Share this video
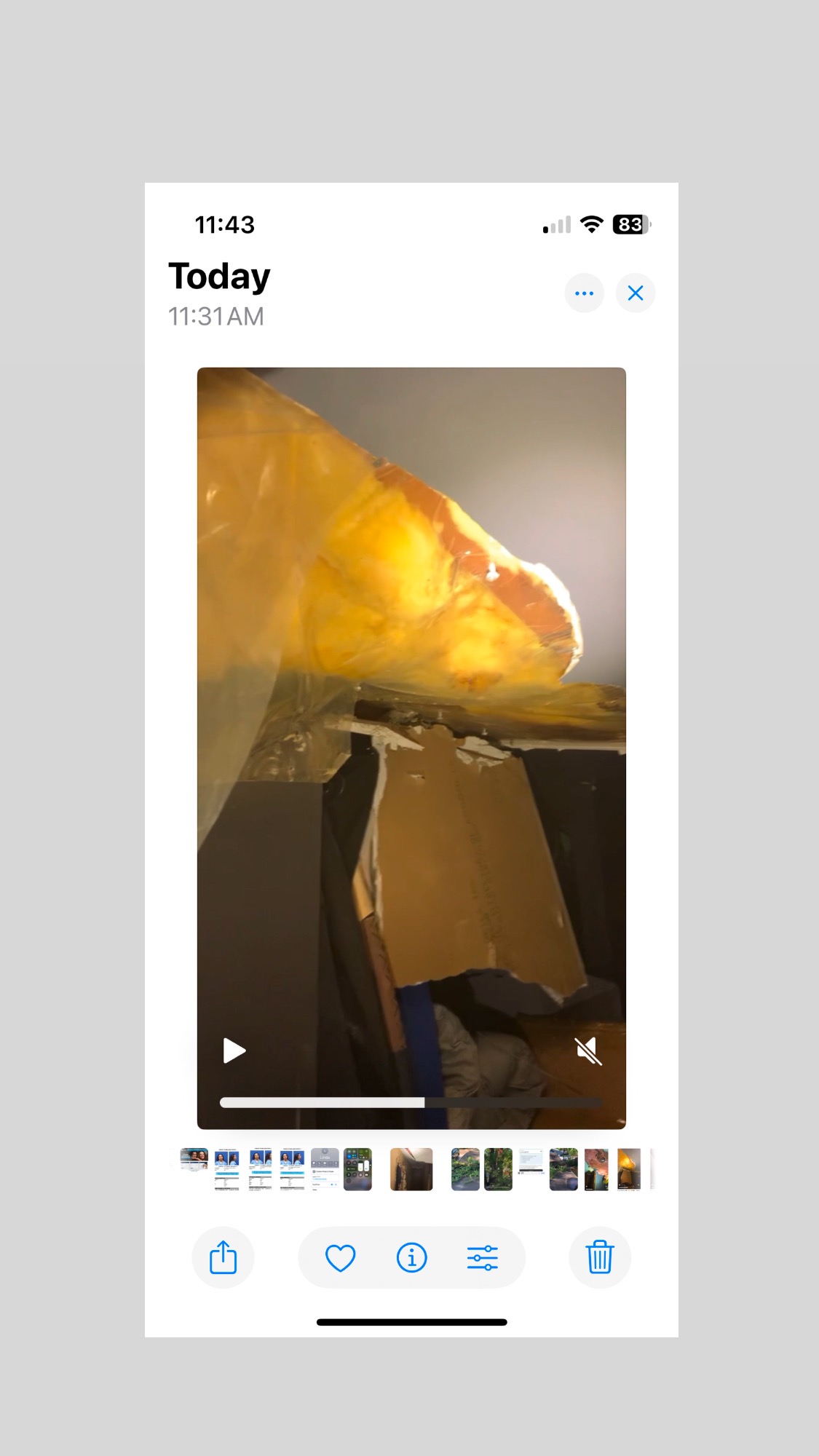This screenshot has width=819, height=1456. coord(223,1257)
